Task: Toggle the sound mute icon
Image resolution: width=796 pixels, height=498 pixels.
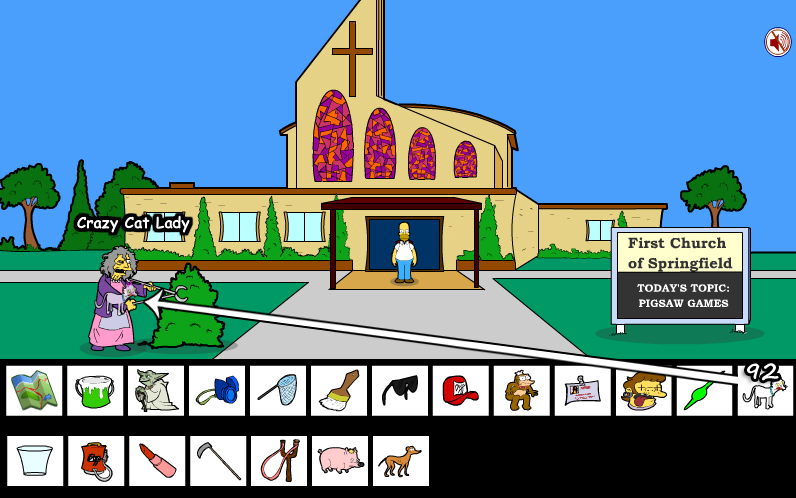Action: [777, 42]
